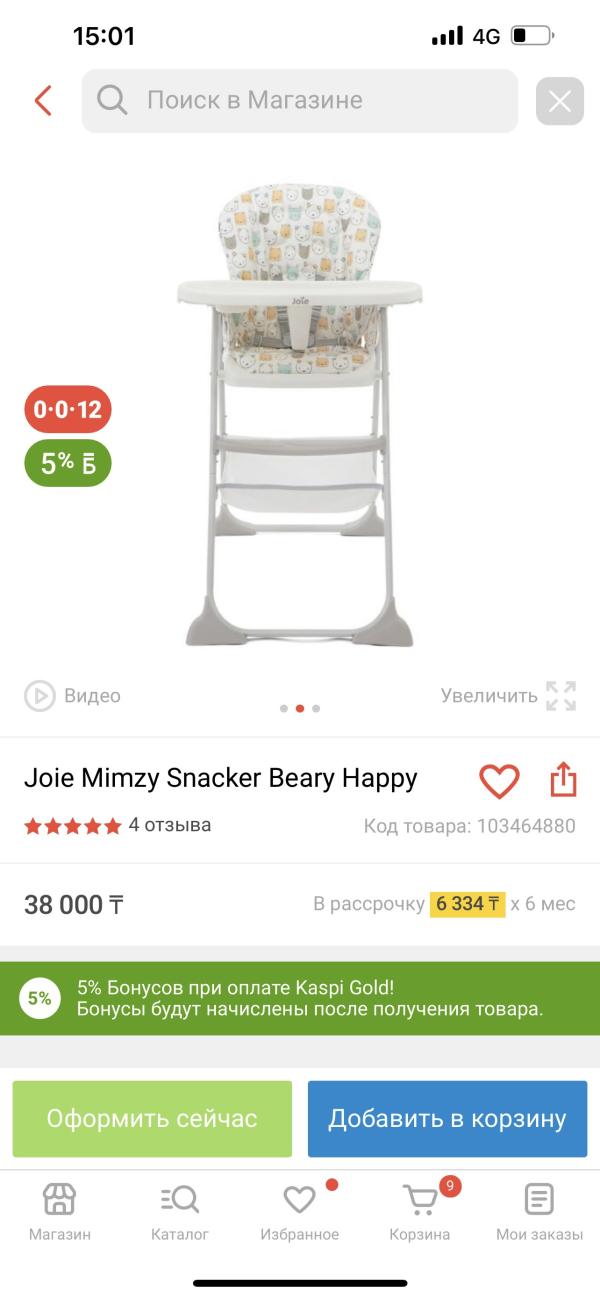Tap the Поиск в Магазине search field
This screenshot has height=1297, width=600.
(x=300, y=101)
